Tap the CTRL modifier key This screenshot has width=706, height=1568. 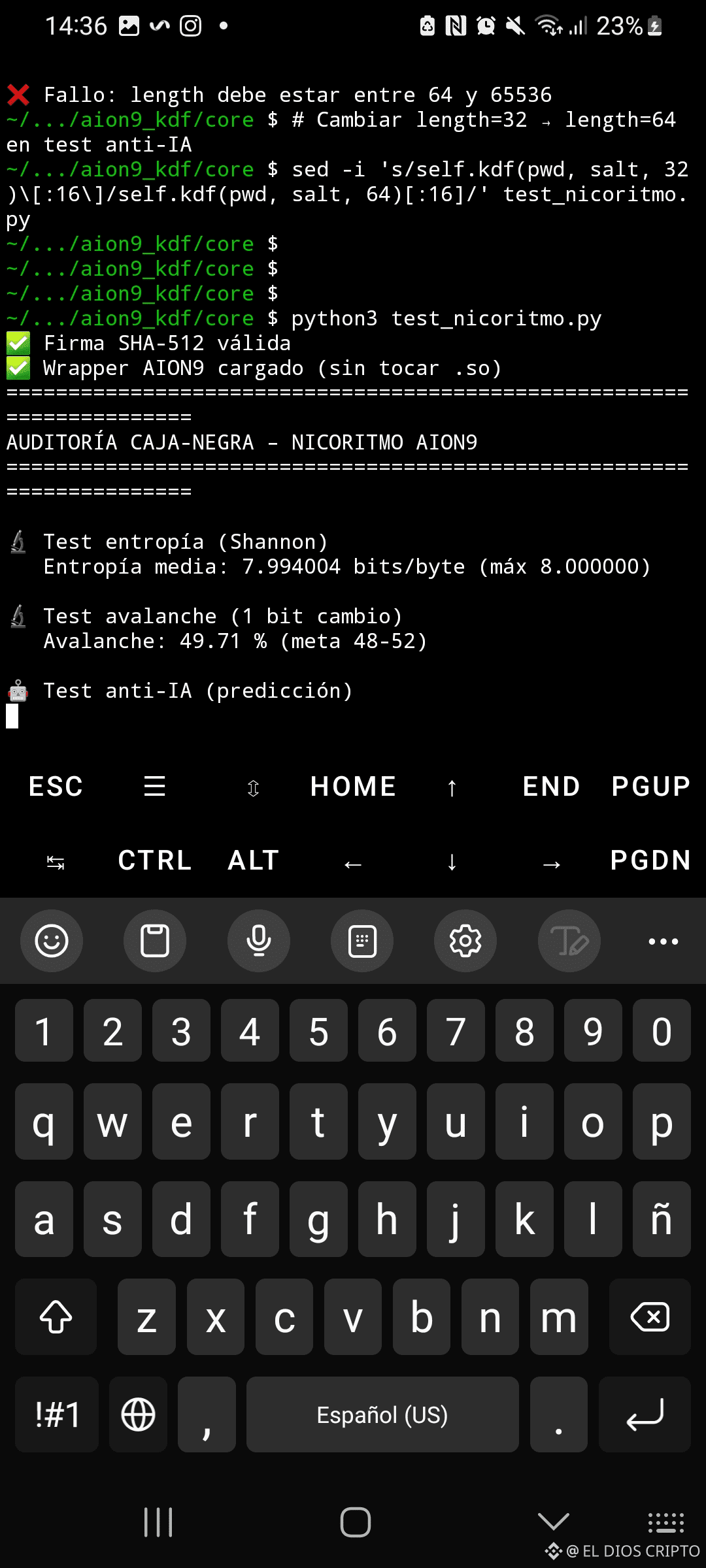coord(155,861)
